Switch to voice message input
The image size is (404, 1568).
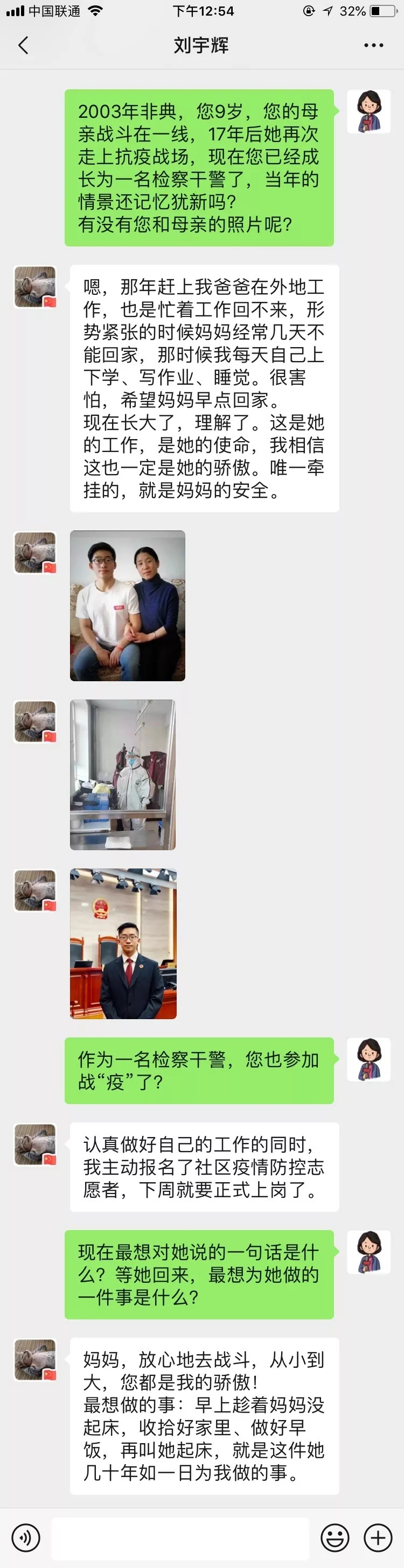pyautogui.click(x=25, y=1537)
